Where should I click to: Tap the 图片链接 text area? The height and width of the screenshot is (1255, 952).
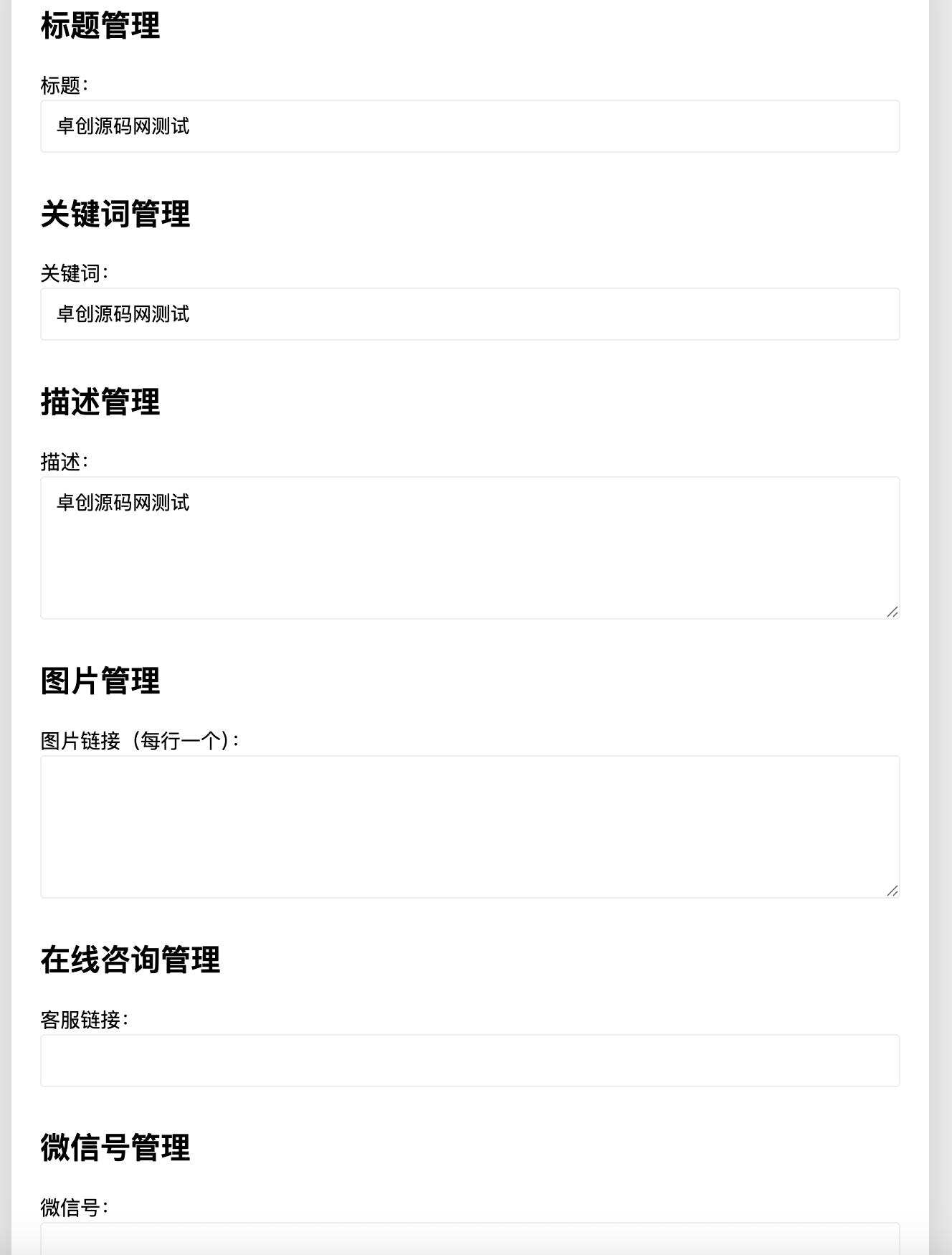click(x=470, y=826)
